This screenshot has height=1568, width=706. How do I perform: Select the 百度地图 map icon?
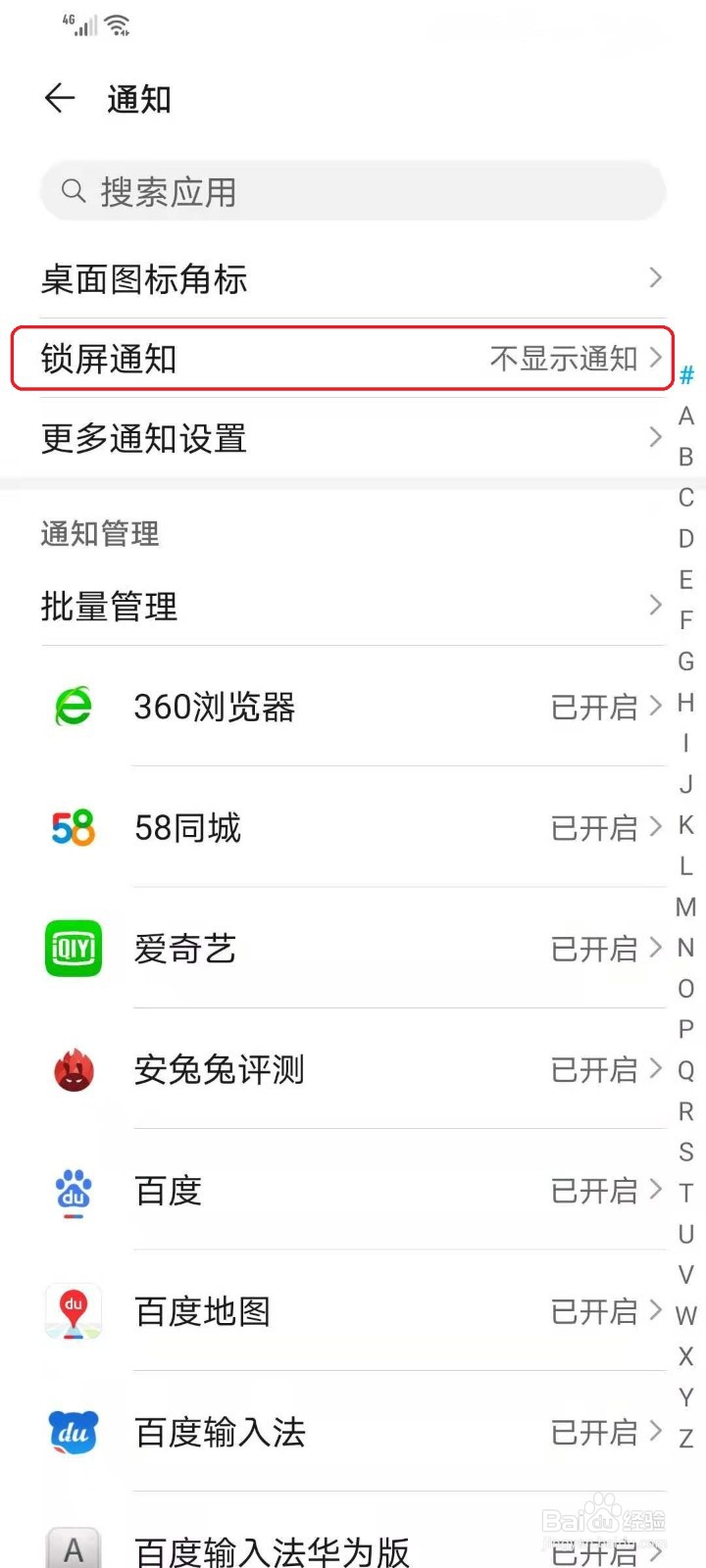[x=73, y=1312]
